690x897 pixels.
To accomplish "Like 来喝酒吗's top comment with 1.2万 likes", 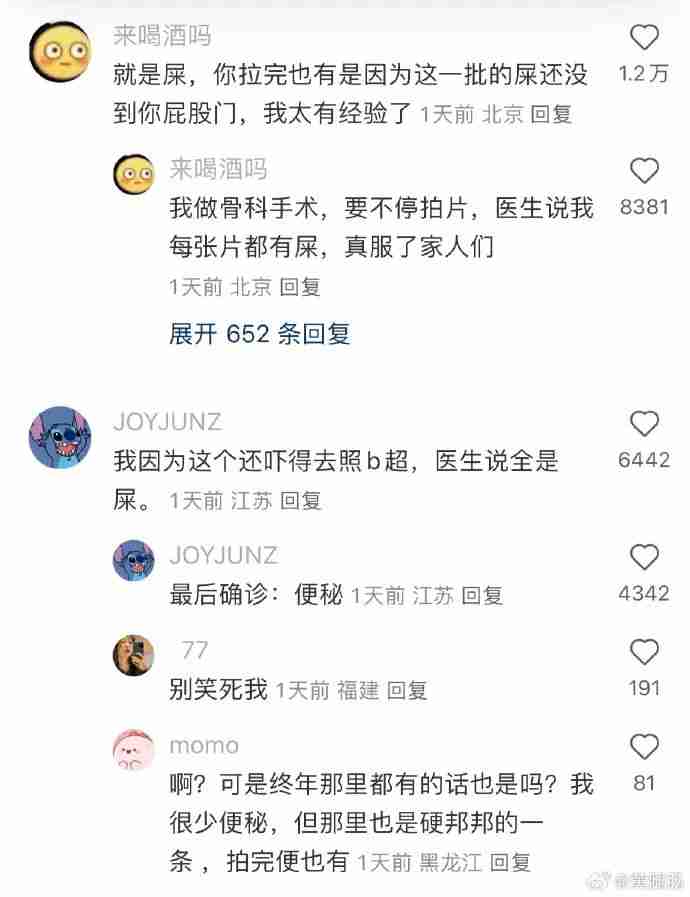I will click(644, 39).
